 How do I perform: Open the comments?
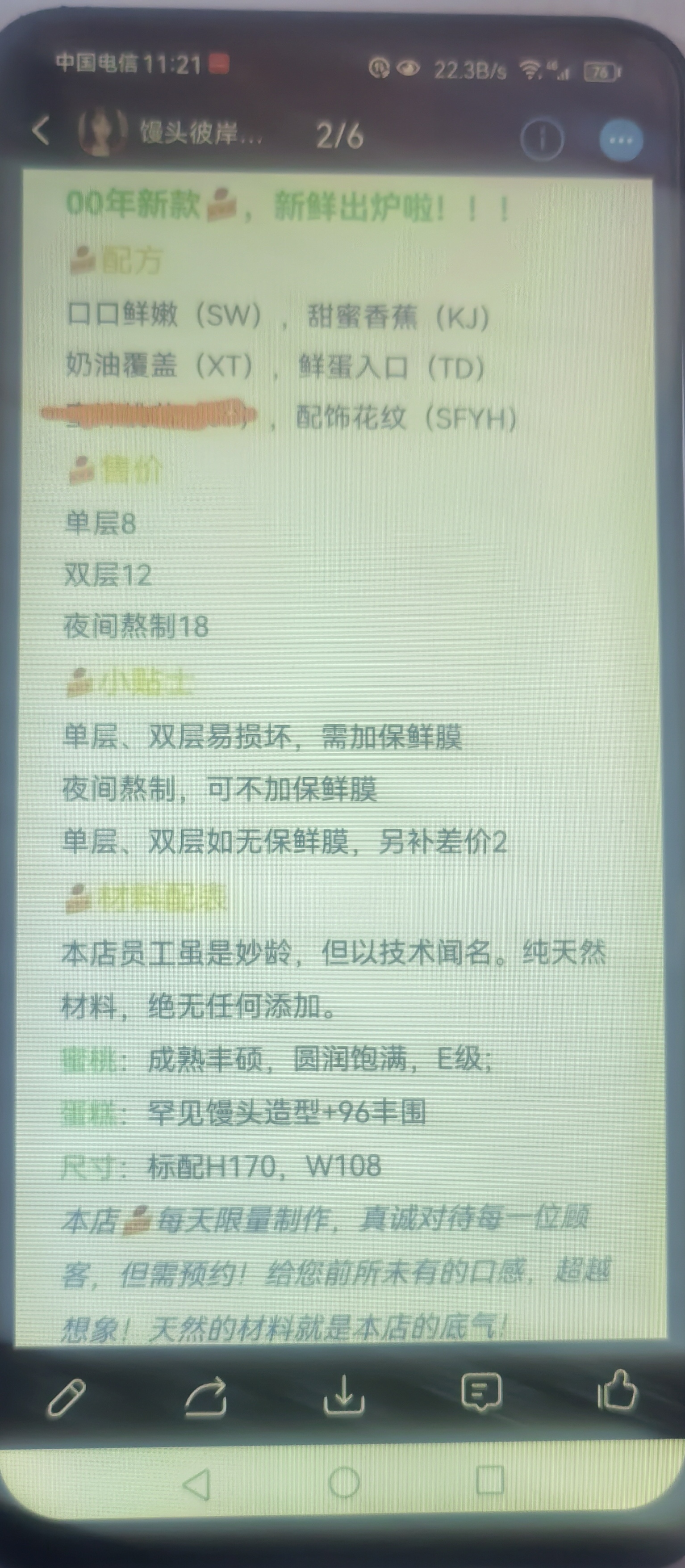[481, 1392]
